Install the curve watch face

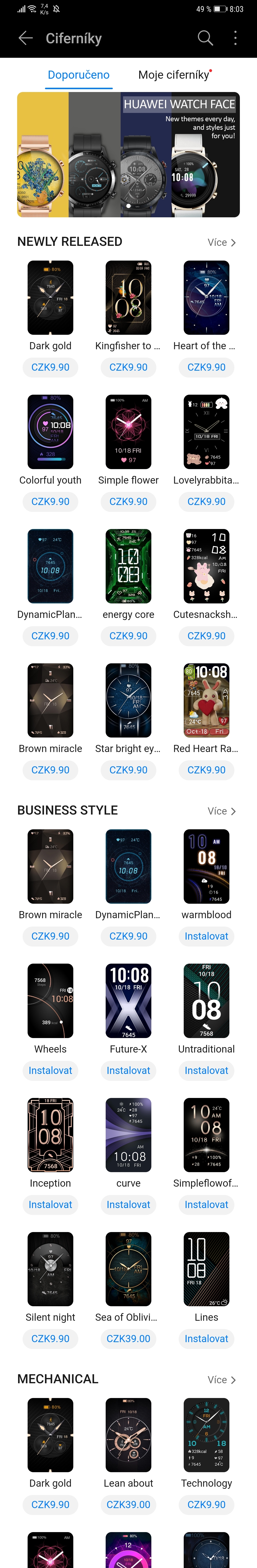point(128,1205)
